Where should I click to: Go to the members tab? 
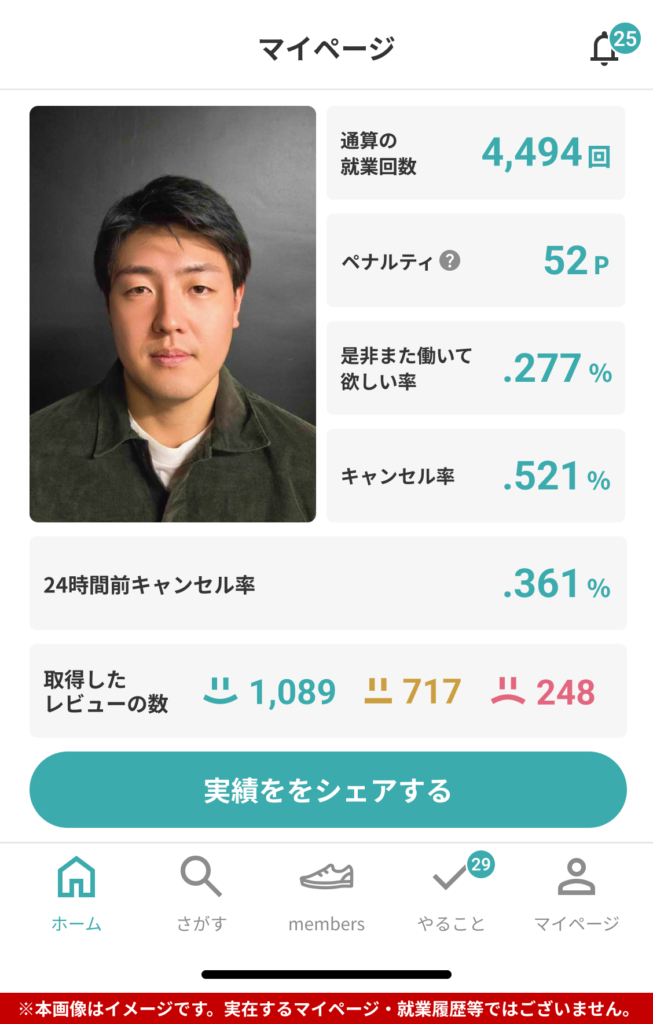(x=327, y=893)
